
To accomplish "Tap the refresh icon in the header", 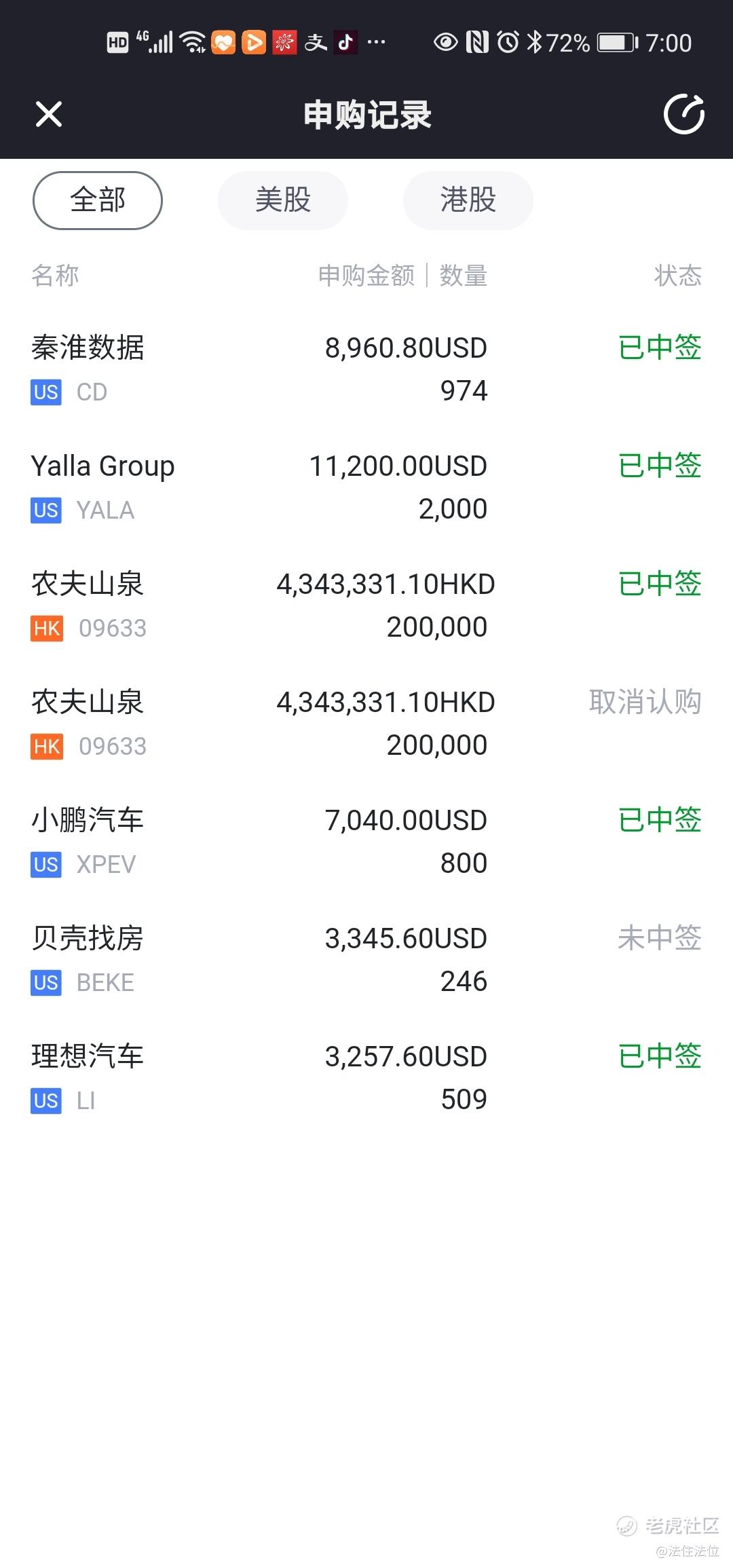I will (683, 114).
